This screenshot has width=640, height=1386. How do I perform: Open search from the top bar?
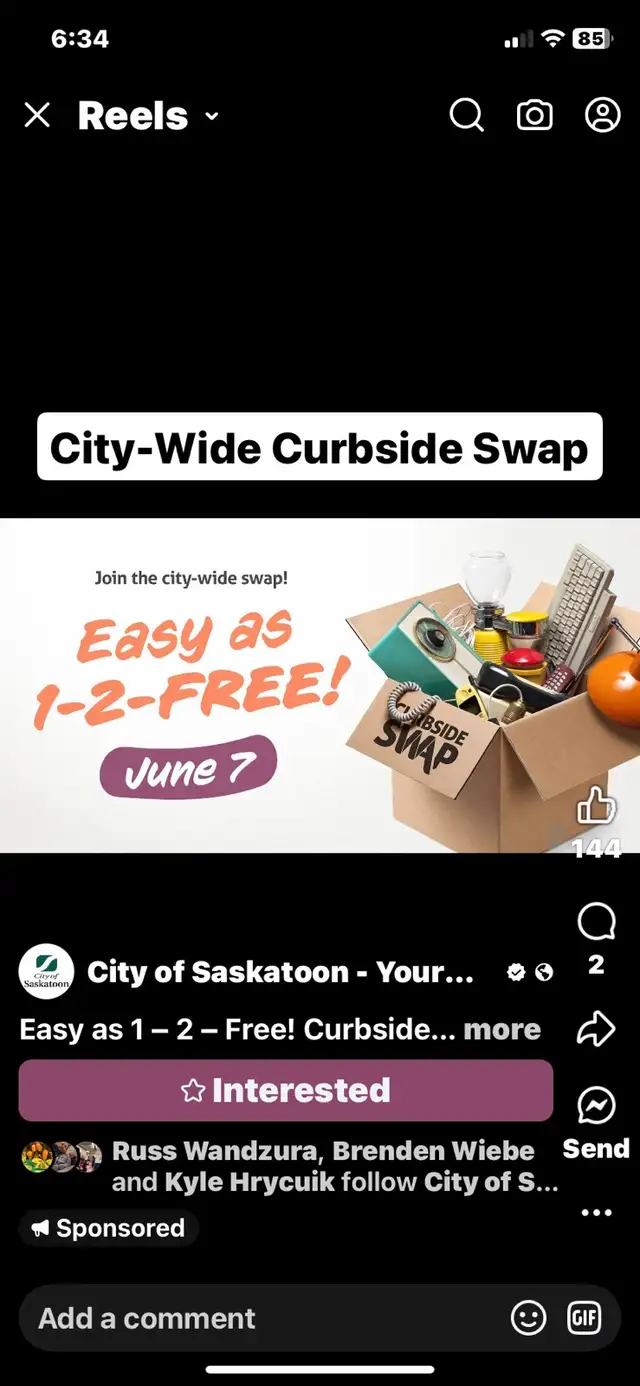466,115
